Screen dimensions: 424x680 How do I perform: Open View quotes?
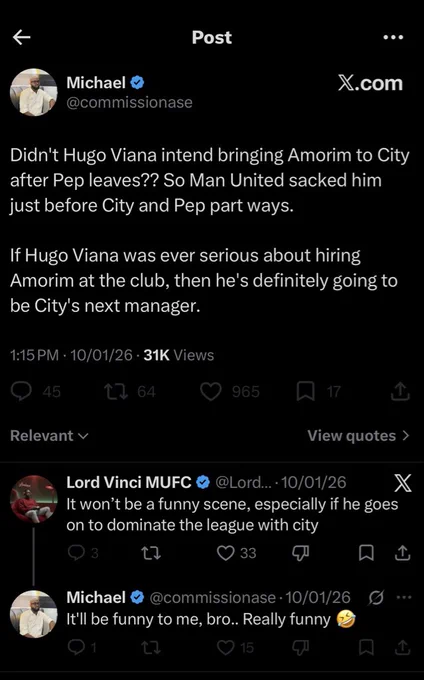click(x=358, y=435)
